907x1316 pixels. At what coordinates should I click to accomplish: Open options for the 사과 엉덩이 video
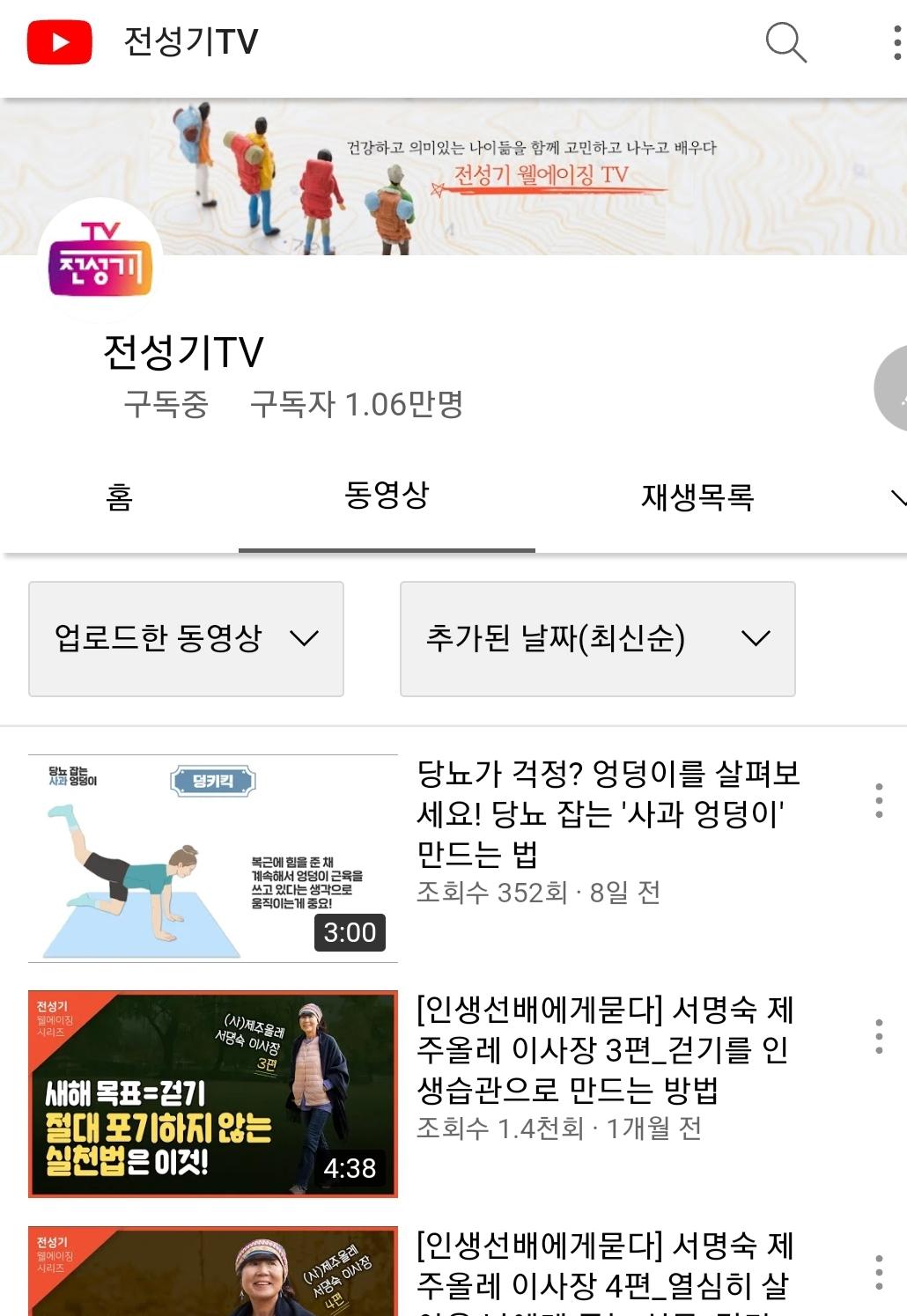[878, 800]
